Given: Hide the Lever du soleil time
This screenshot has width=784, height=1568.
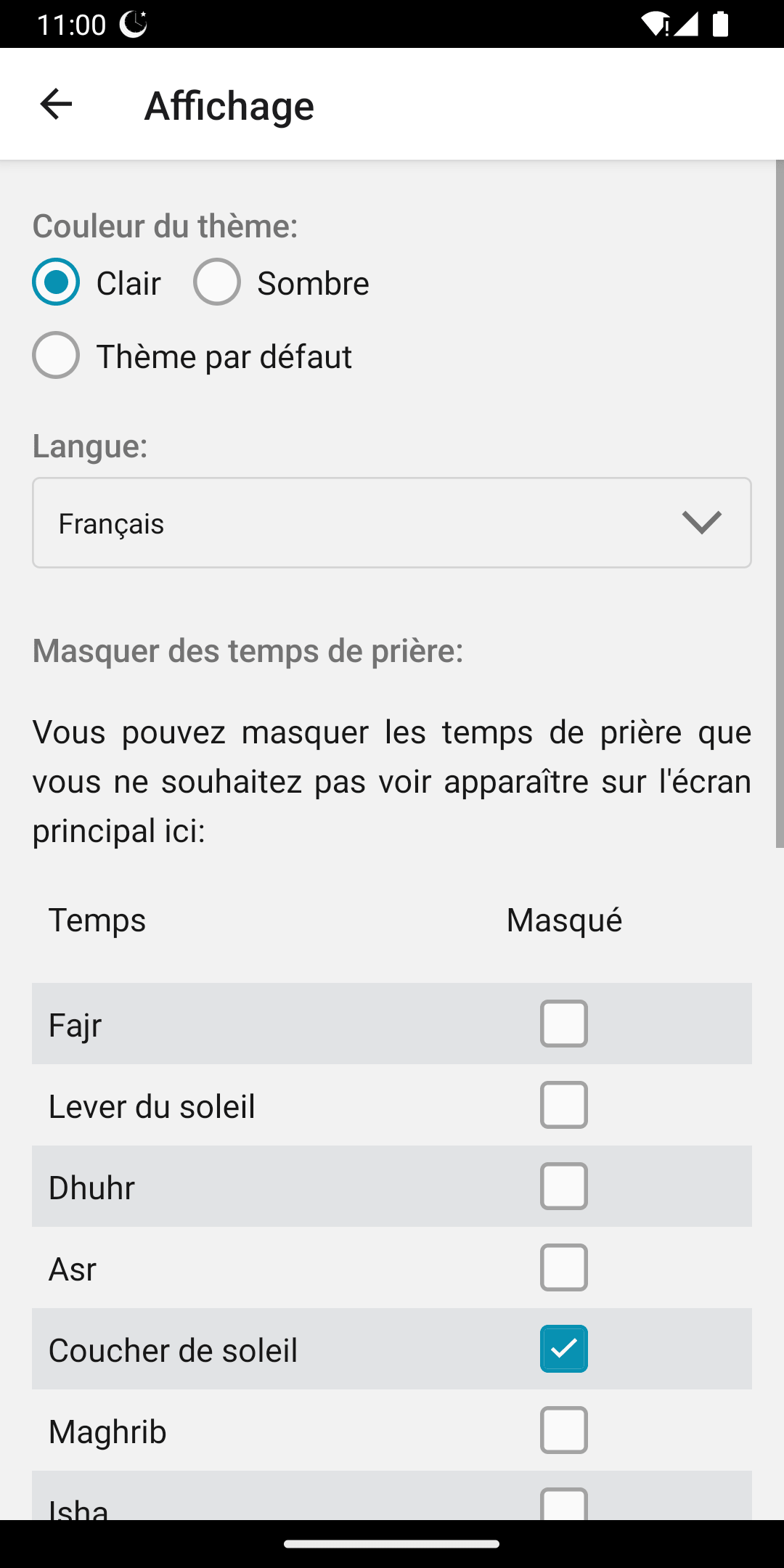Looking at the screenshot, I should (563, 1105).
